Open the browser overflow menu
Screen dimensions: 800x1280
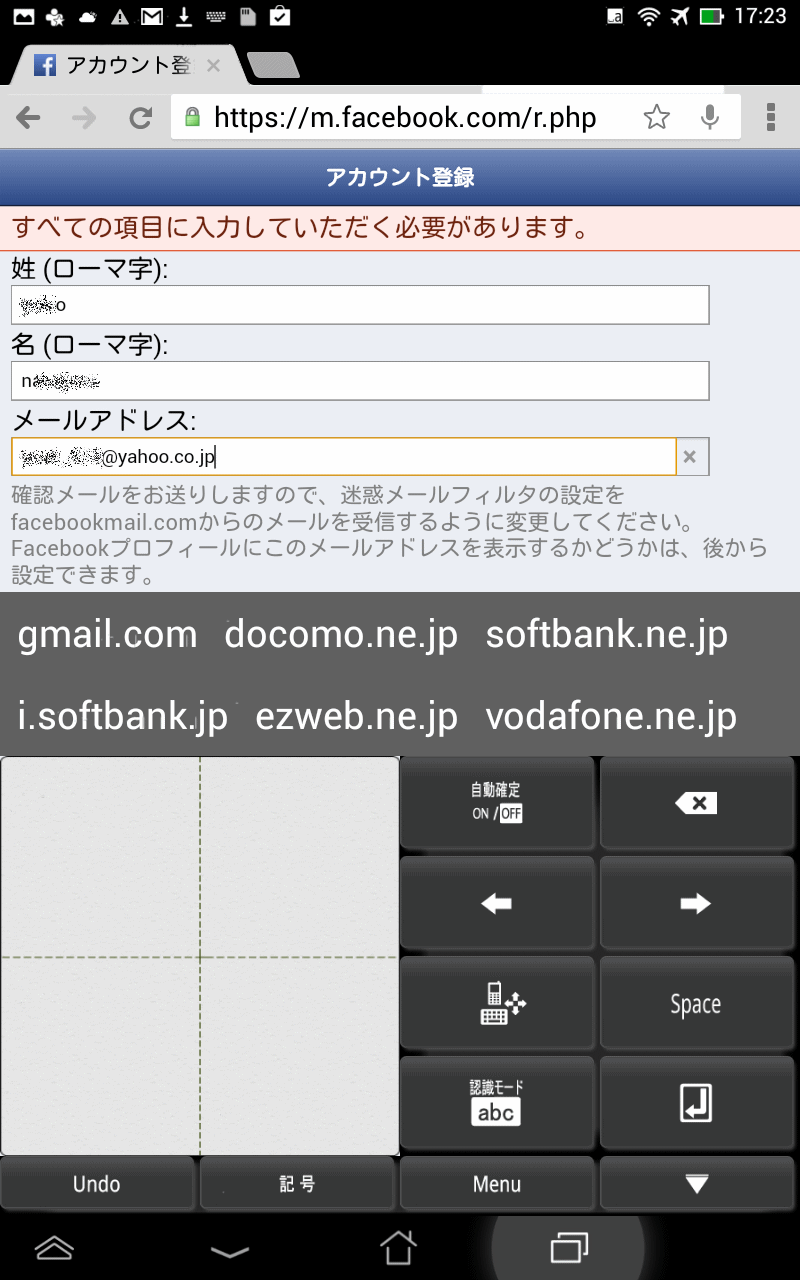771,118
